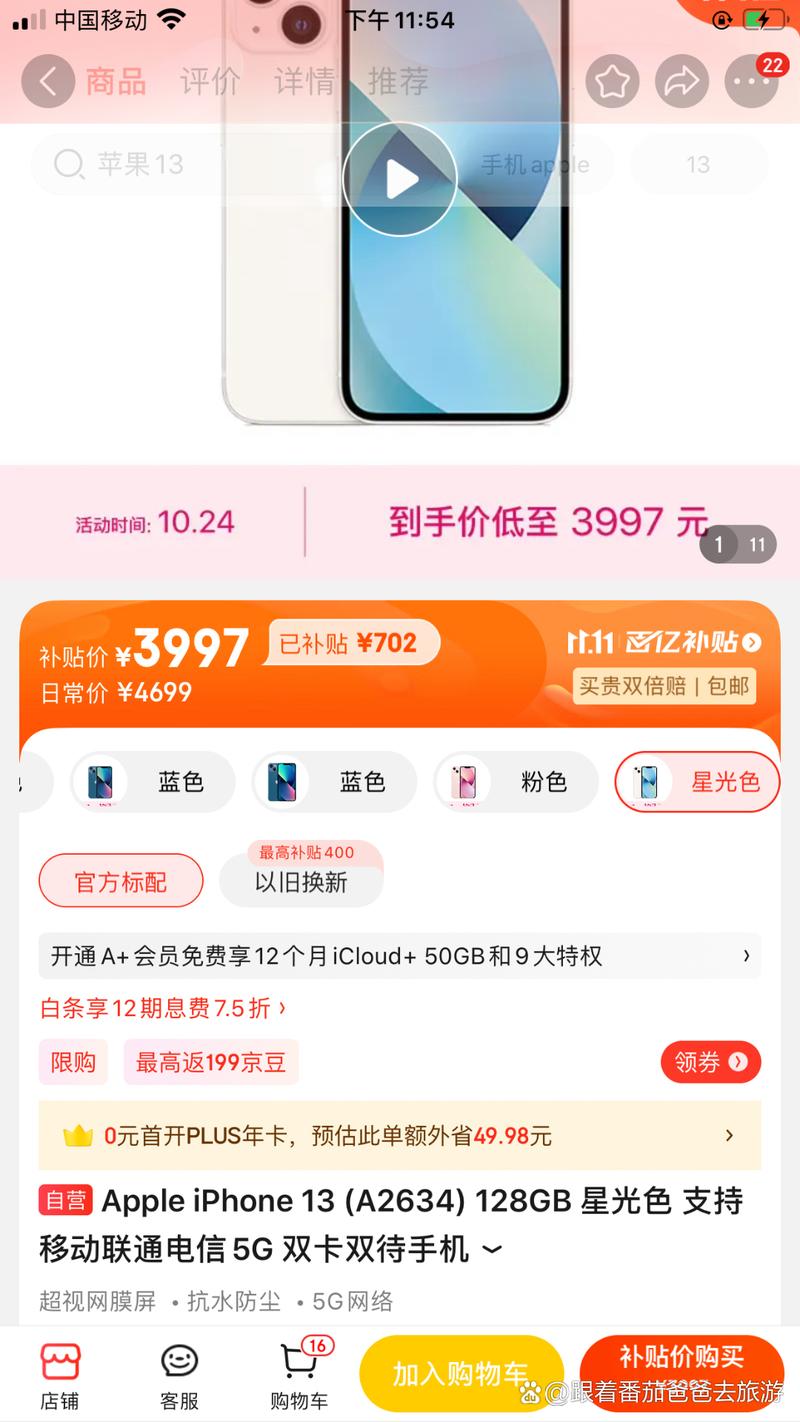Add product to favorites with star icon

point(612,82)
